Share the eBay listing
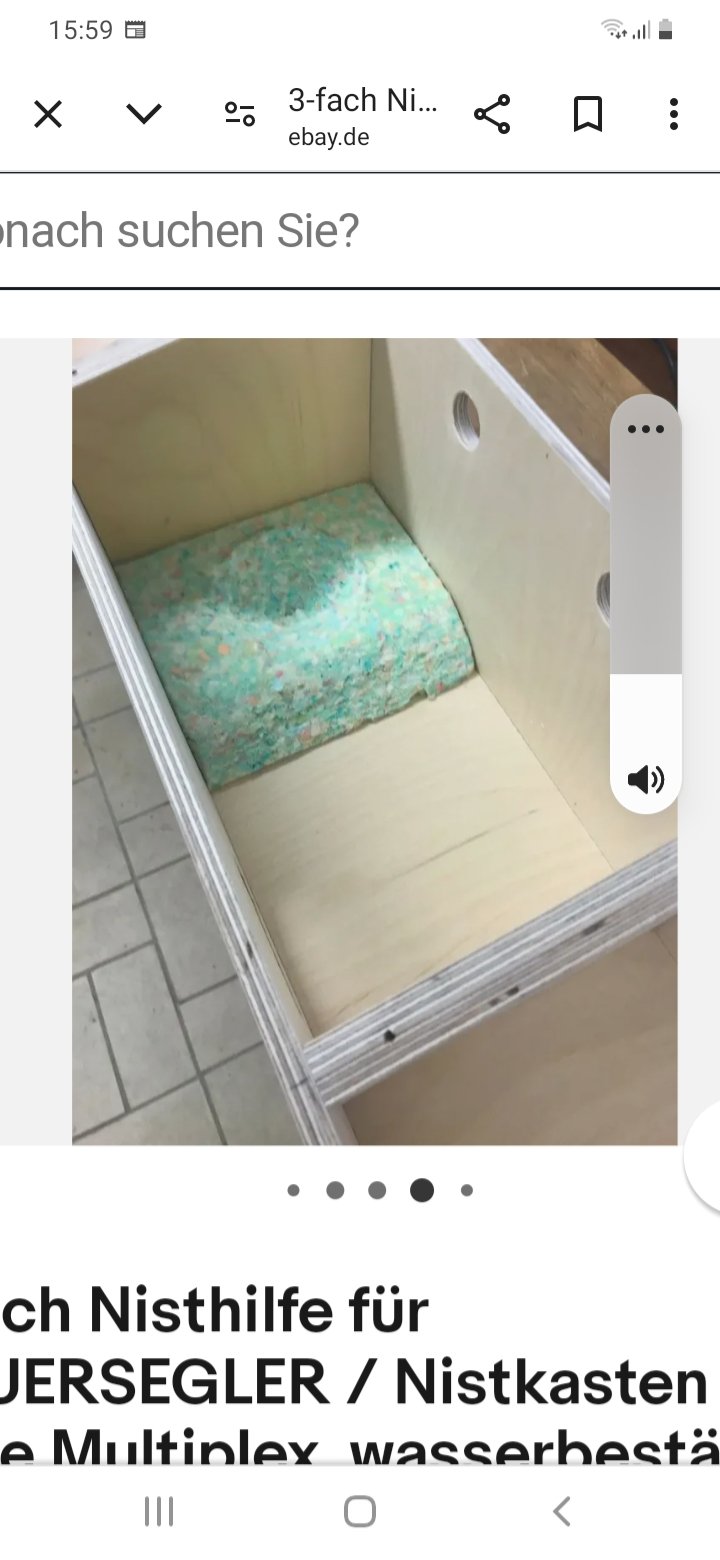This screenshot has width=720, height=1560. pos(492,115)
